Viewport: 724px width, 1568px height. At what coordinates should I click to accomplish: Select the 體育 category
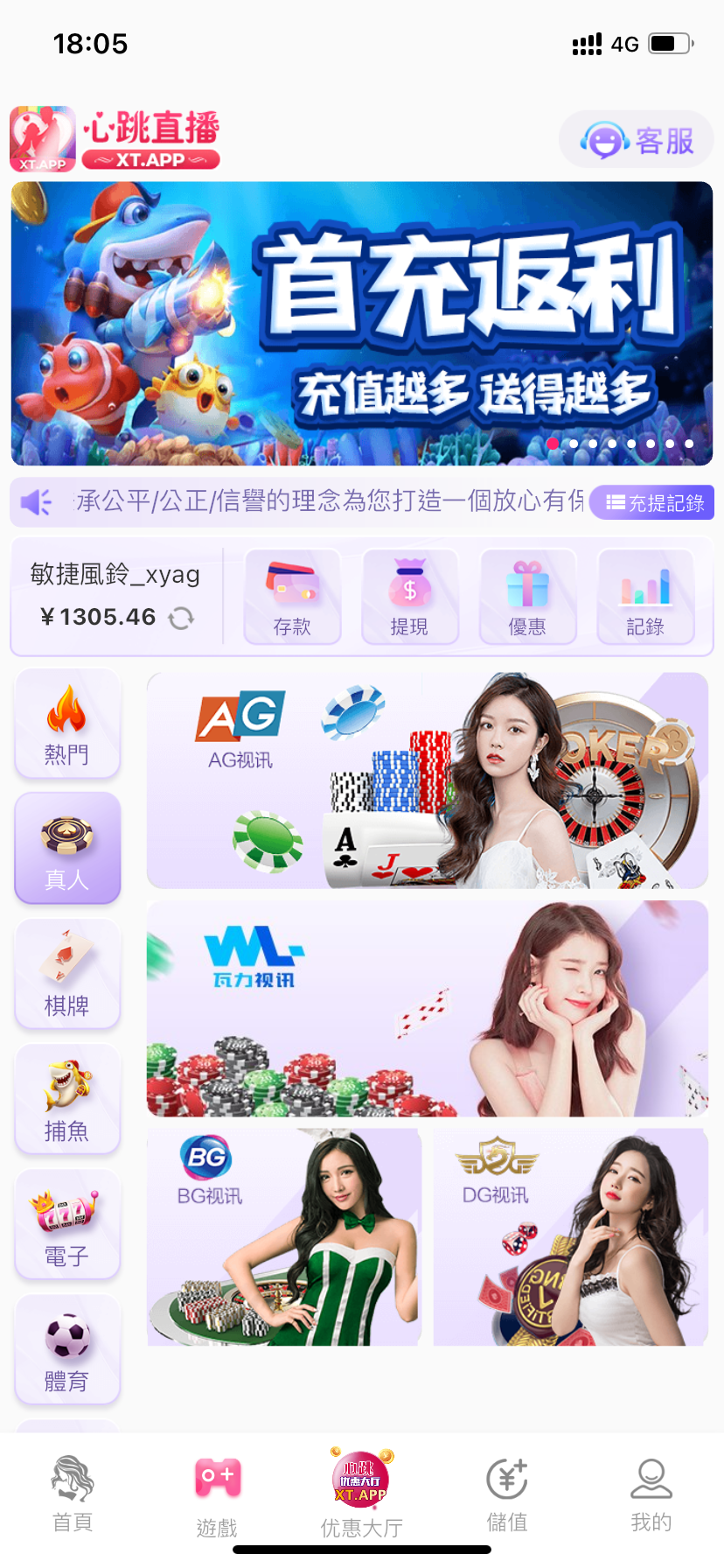[x=67, y=1350]
